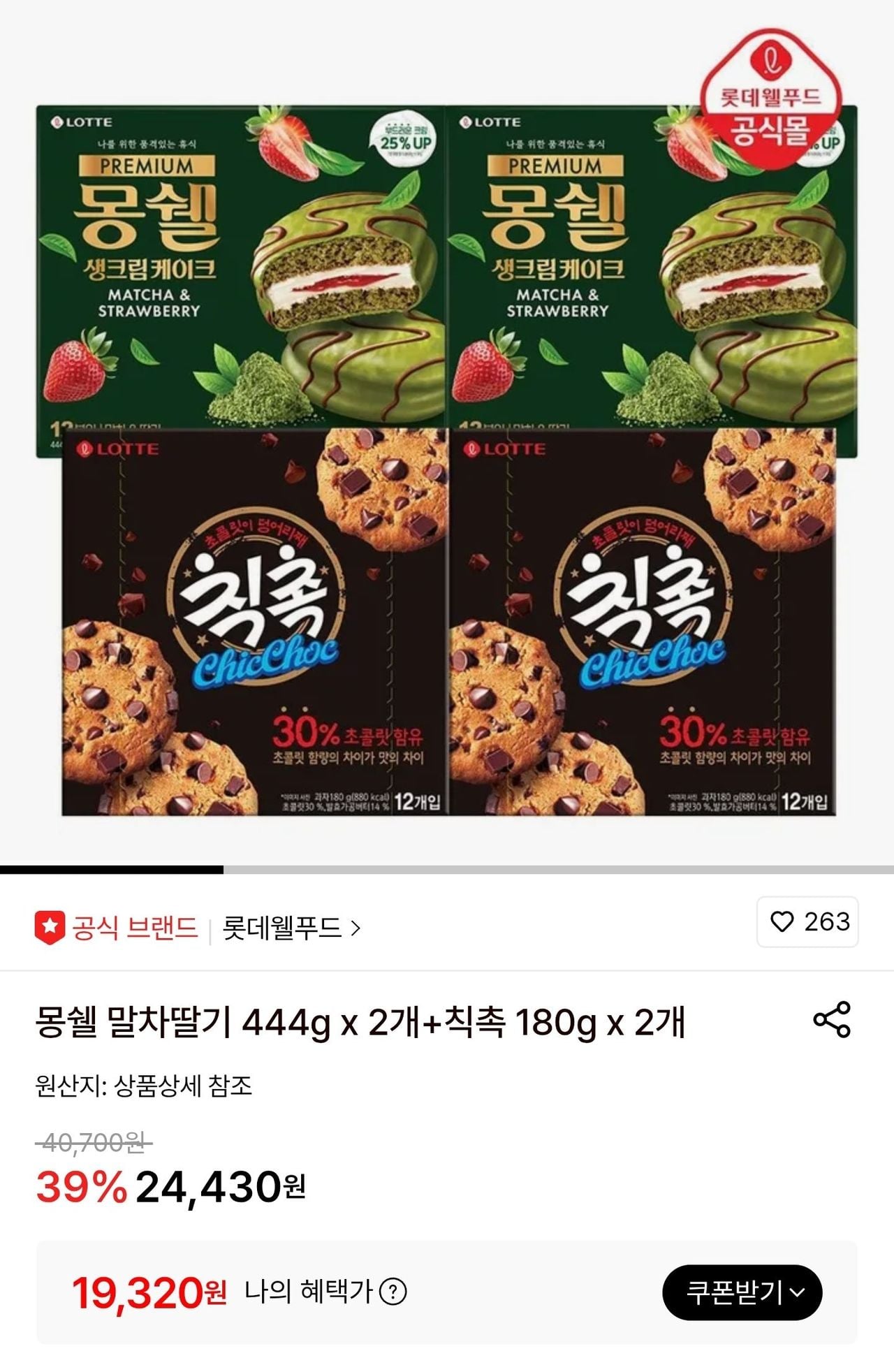Show info about 나의 혜택가
Image resolution: width=894 pixels, height=1372 pixels.
click(393, 1292)
